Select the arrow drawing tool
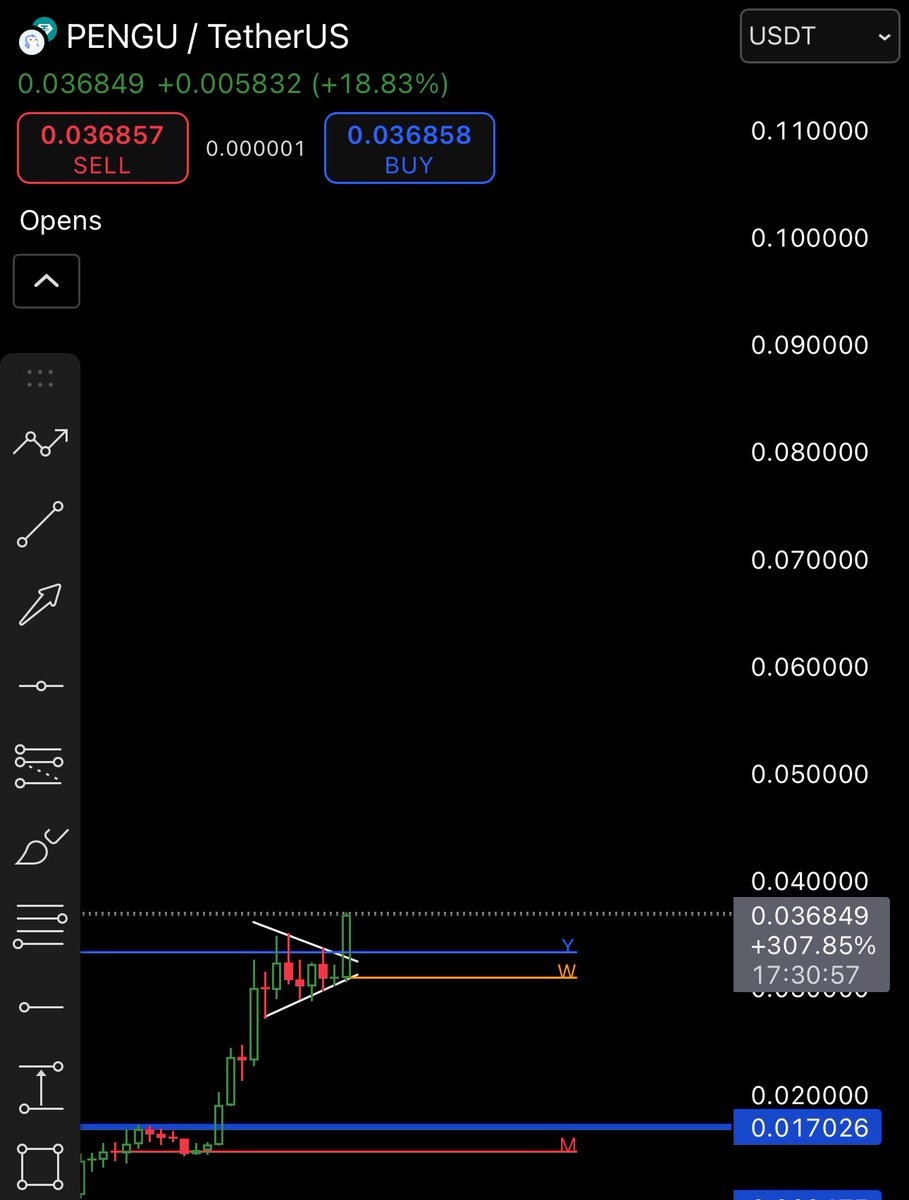909x1200 pixels. click(x=40, y=605)
